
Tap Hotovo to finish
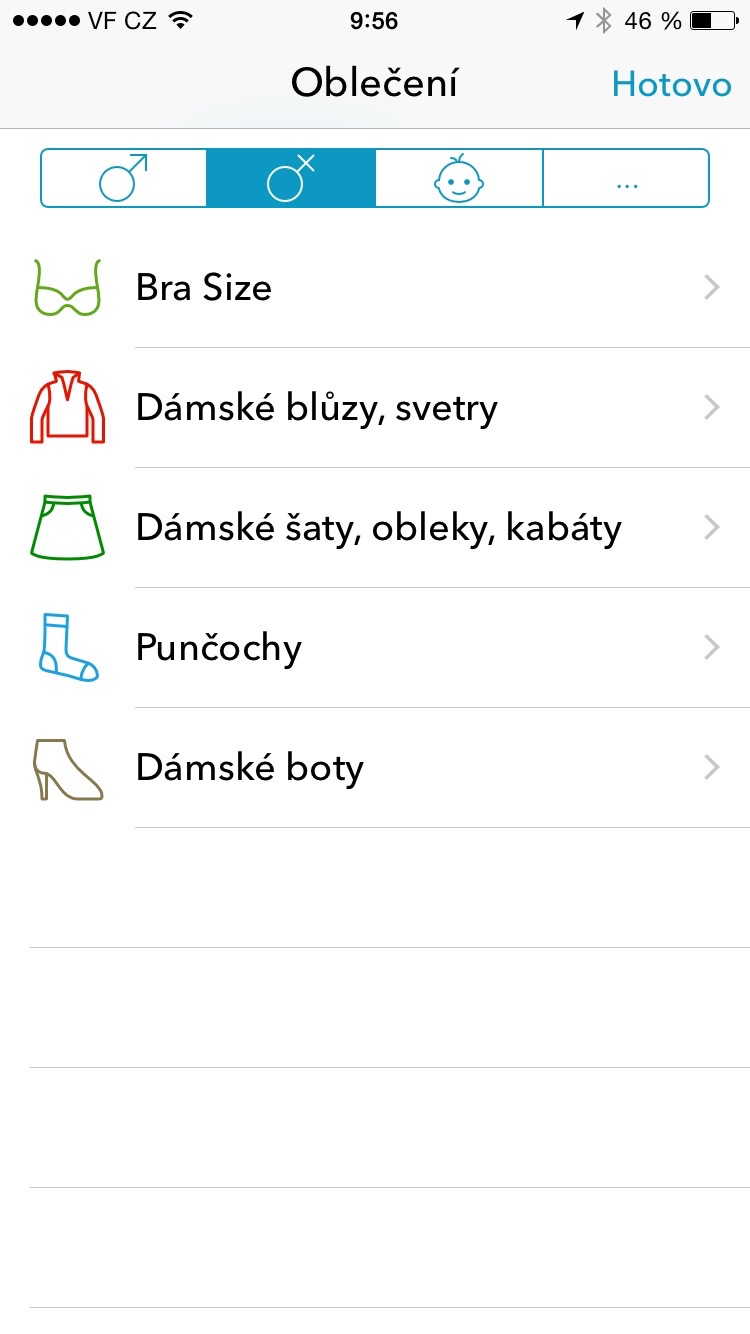pos(671,84)
